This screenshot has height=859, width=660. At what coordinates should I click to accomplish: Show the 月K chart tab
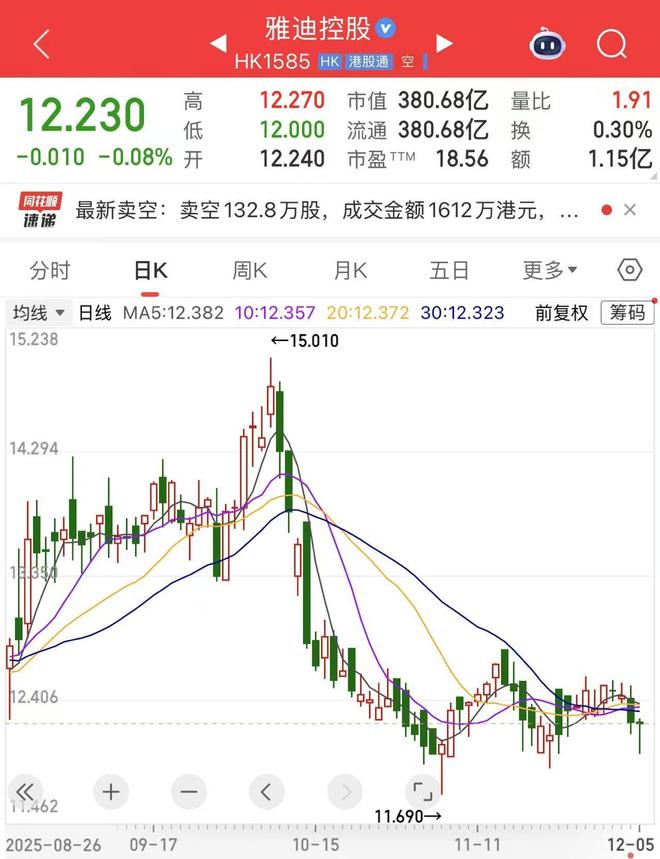point(350,270)
